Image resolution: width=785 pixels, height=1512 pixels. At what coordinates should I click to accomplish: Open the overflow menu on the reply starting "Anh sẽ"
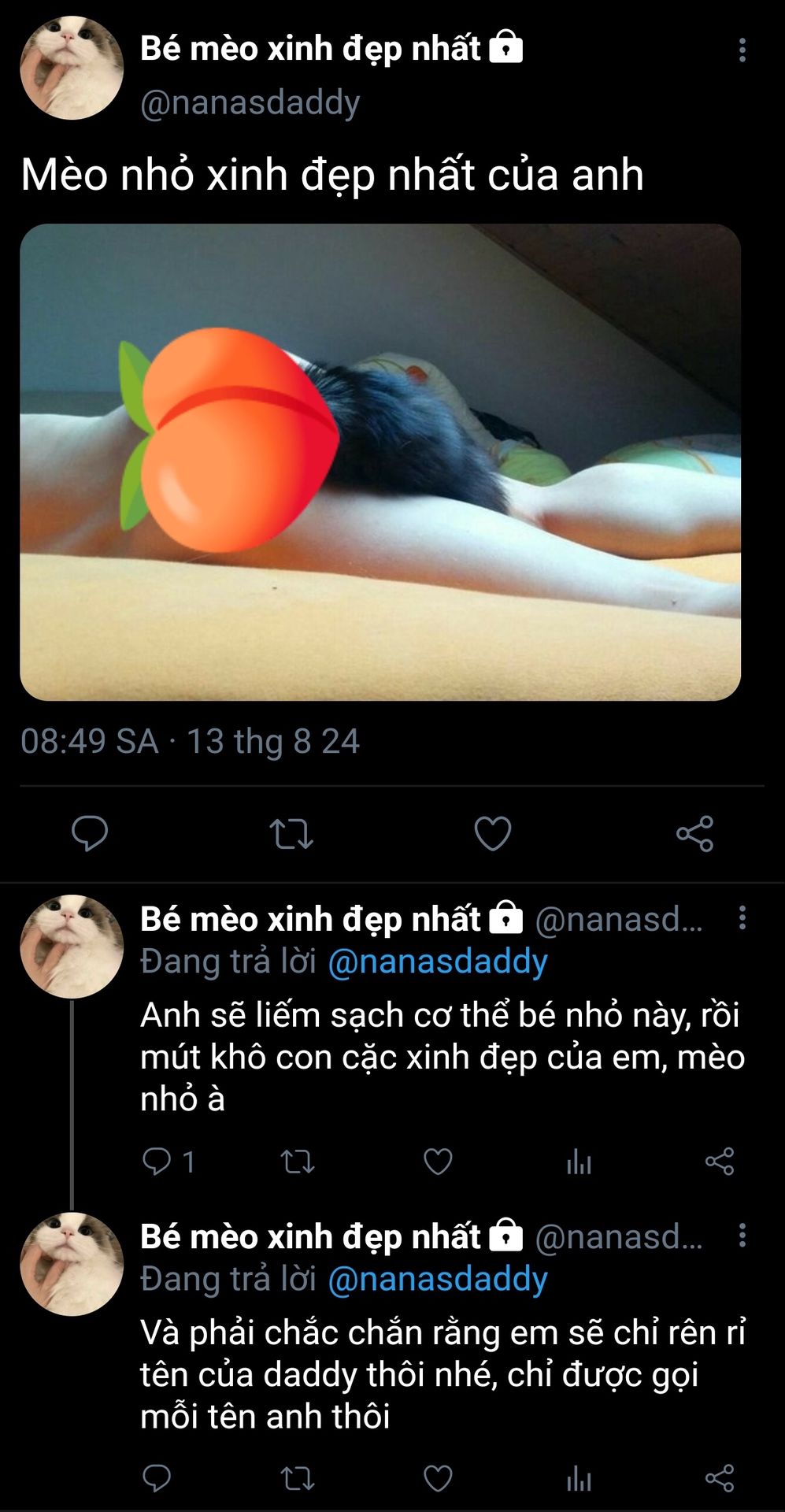(x=742, y=918)
